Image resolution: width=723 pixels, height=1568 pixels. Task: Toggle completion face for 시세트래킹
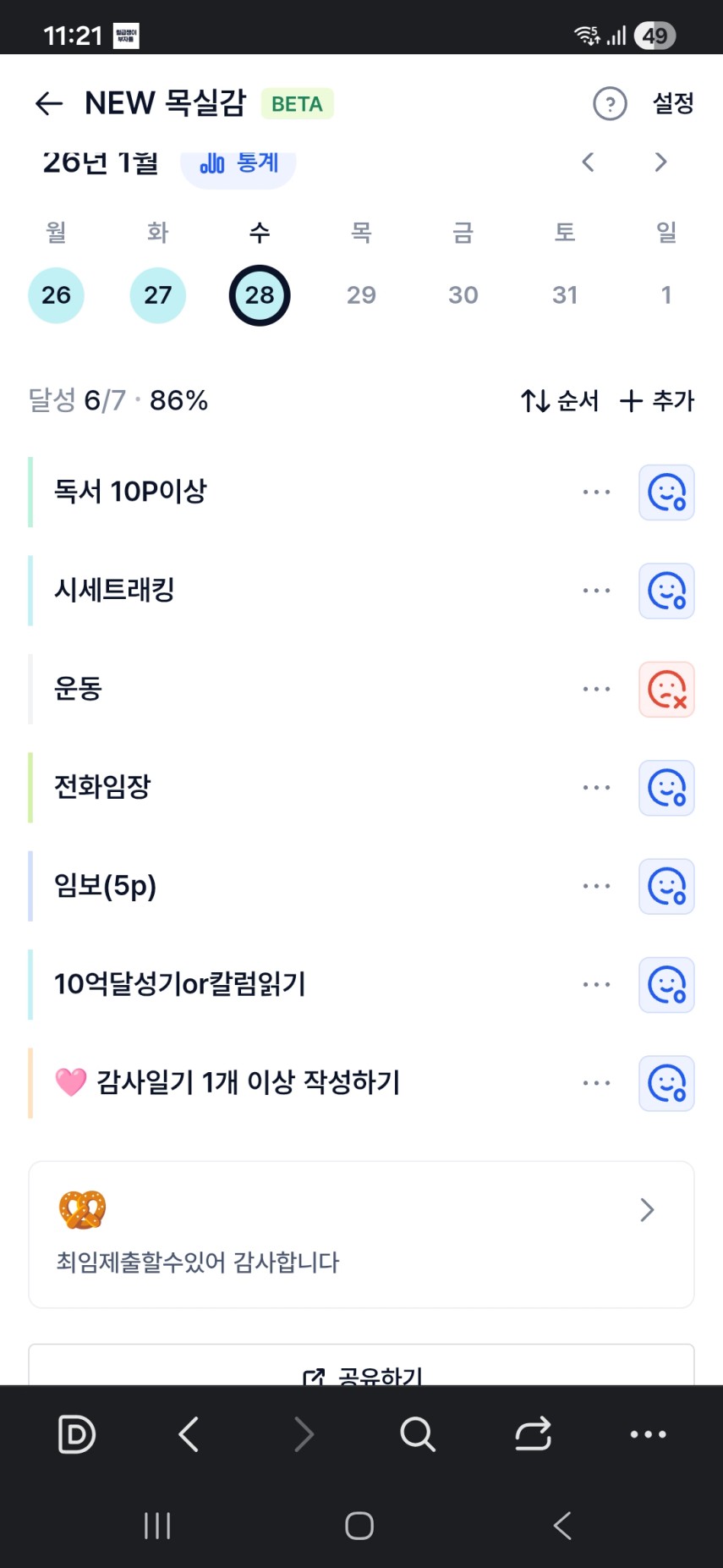pyautogui.click(x=666, y=591)
